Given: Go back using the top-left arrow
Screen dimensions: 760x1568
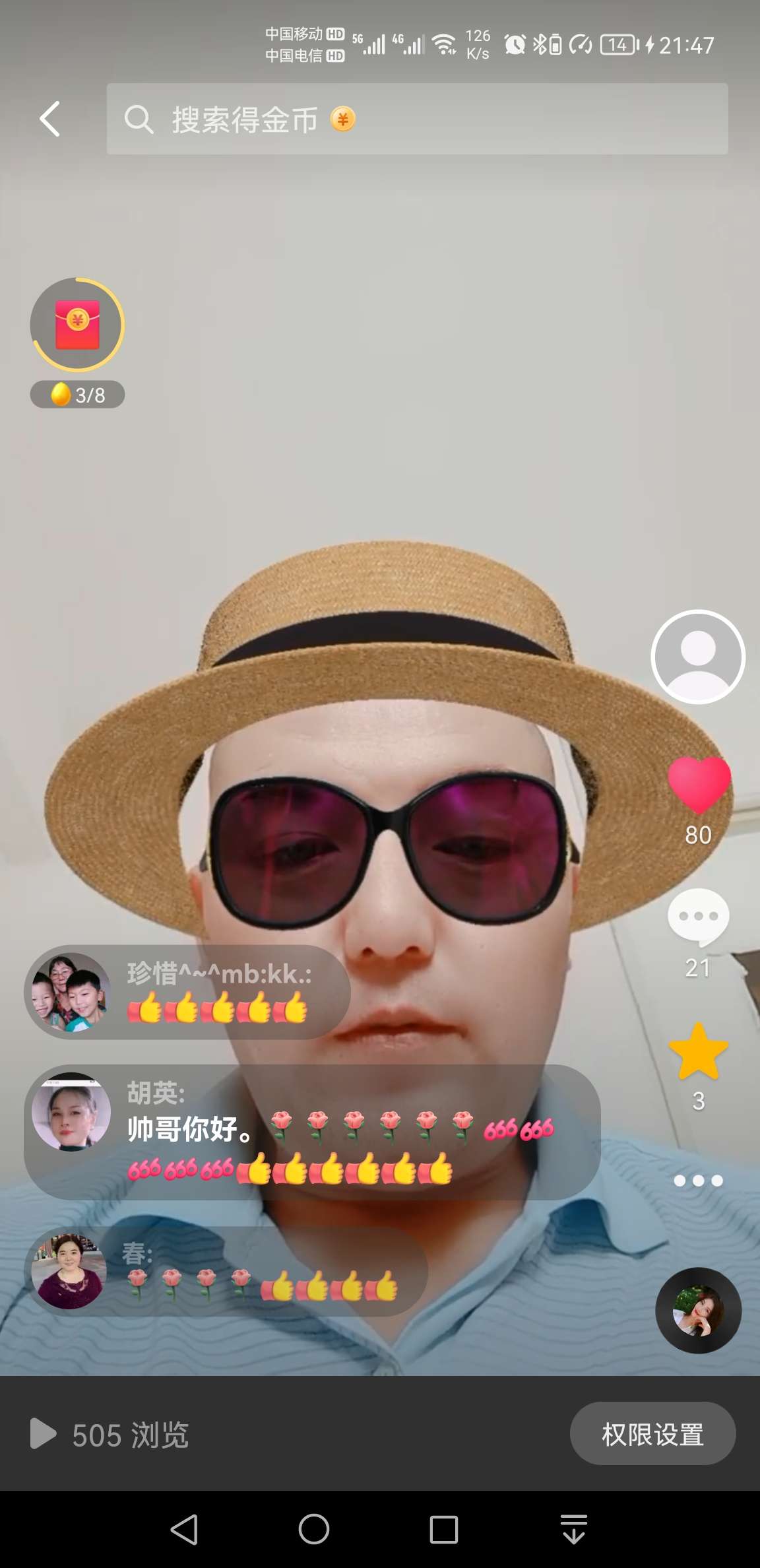Looking at the screenshot, I should click(x=50, y=119).
